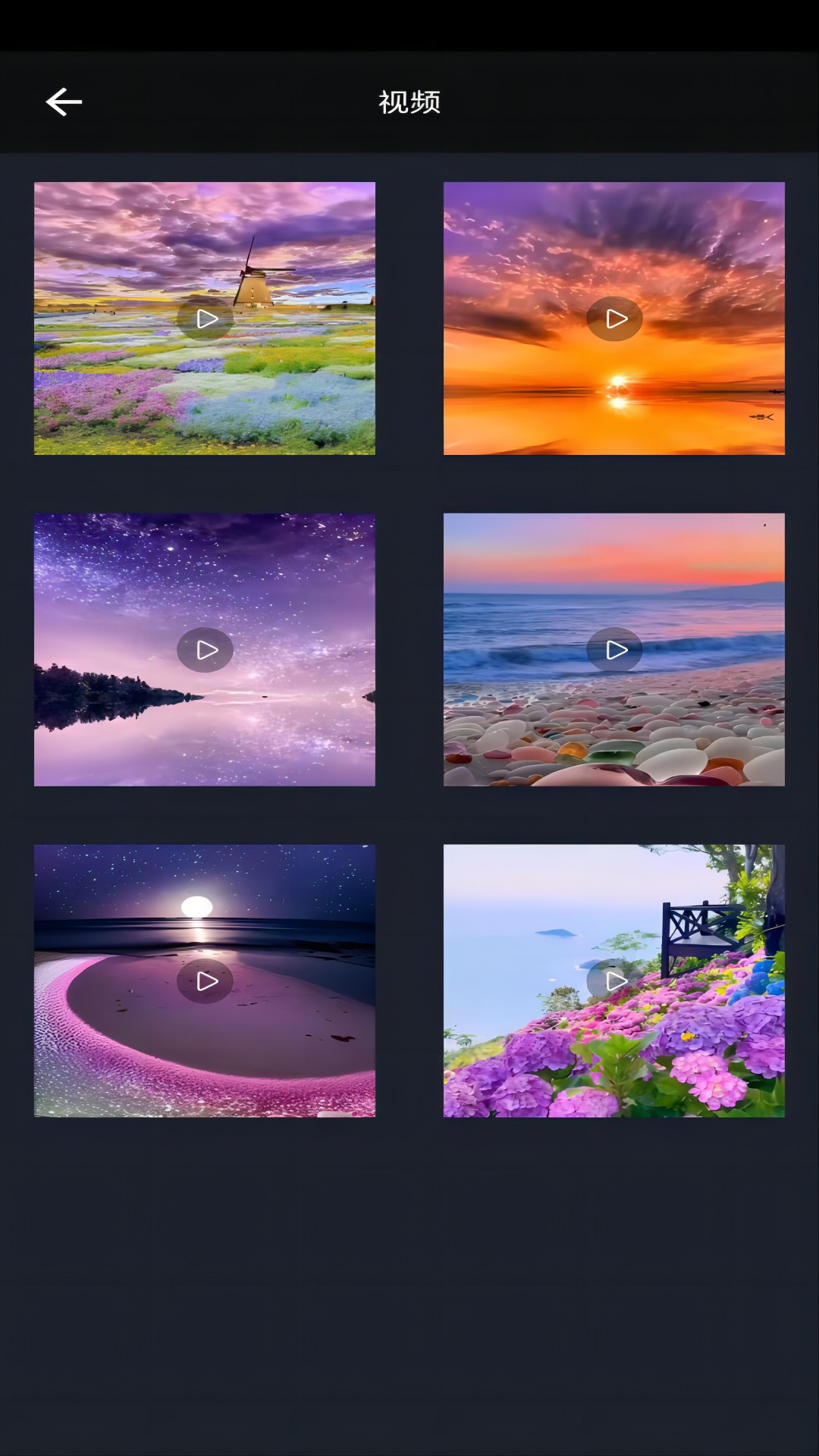The image size is (819, 1456).
Task: Open the orange sunset reflection video
Action: (x=614, y=318)
